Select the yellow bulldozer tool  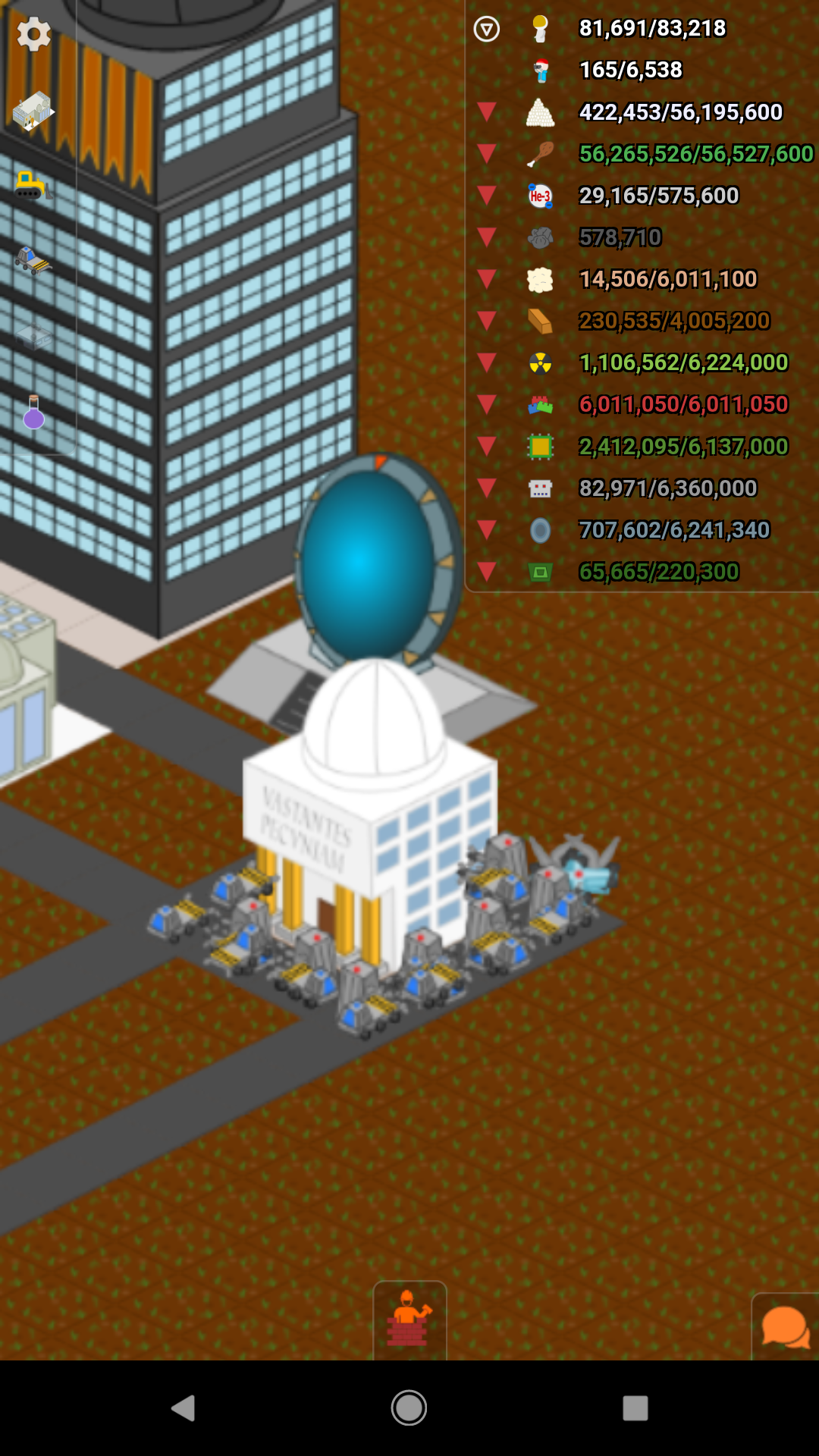pos(30,185)
